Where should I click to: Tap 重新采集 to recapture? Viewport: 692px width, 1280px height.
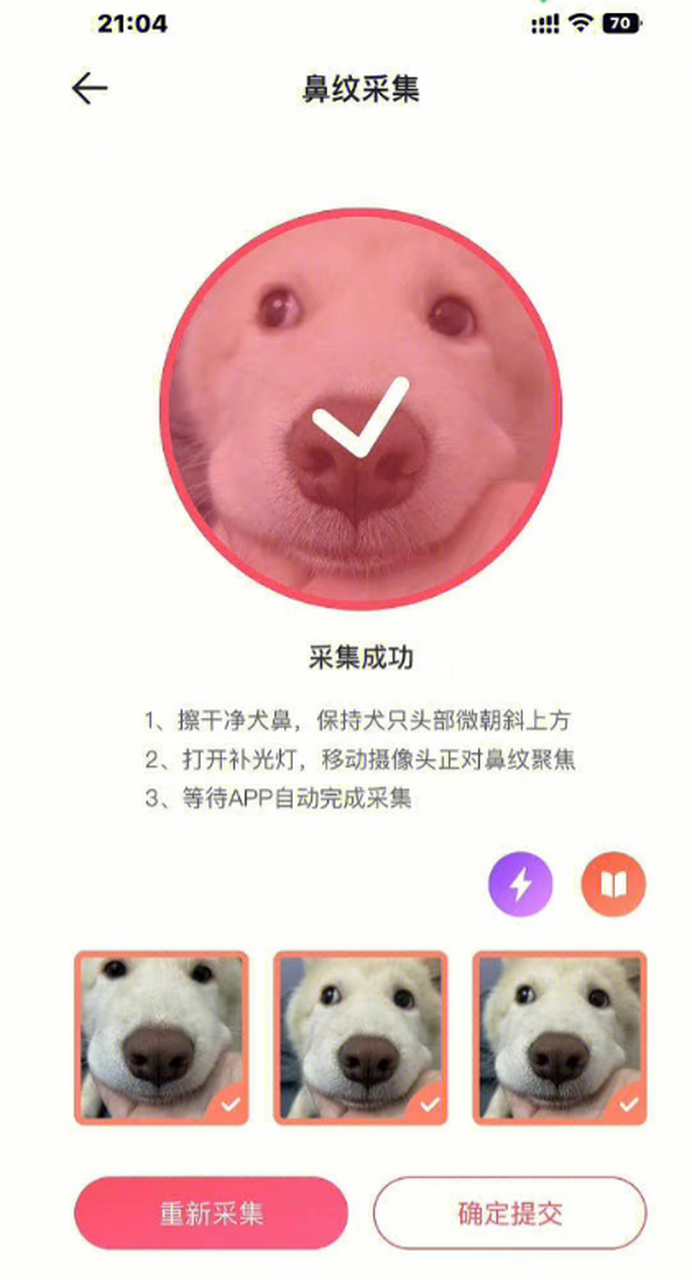click(211, 1213)
